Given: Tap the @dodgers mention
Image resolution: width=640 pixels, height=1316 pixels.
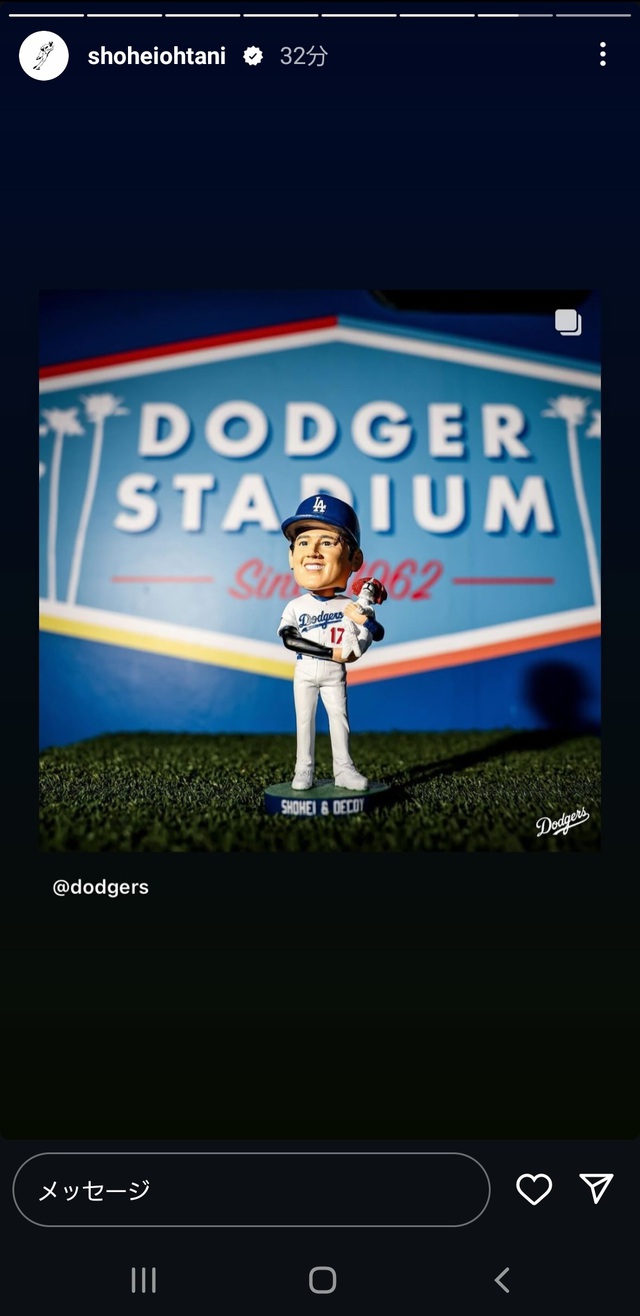Looking at the screenshot, I should tap(101, 887).
